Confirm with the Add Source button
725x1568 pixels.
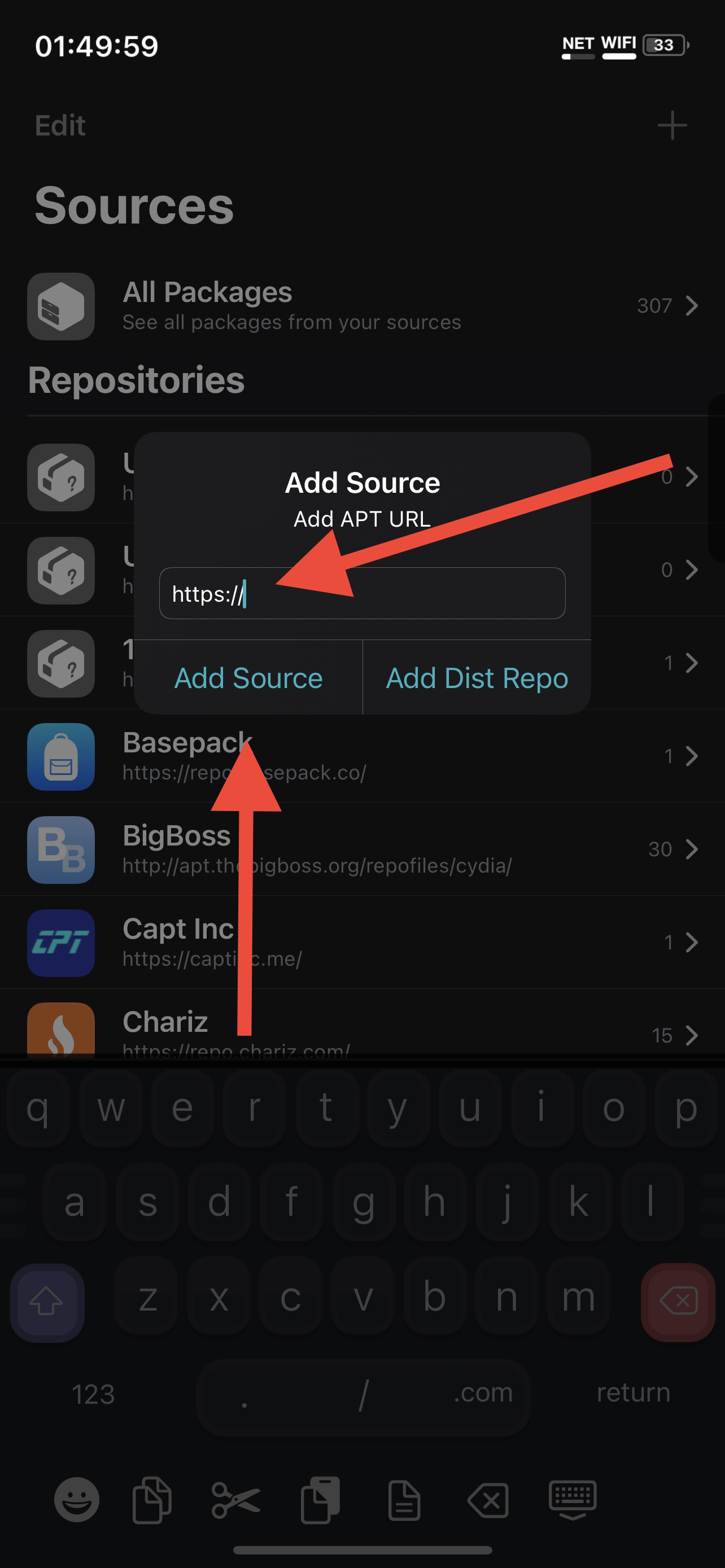click(x=248, y=677)
